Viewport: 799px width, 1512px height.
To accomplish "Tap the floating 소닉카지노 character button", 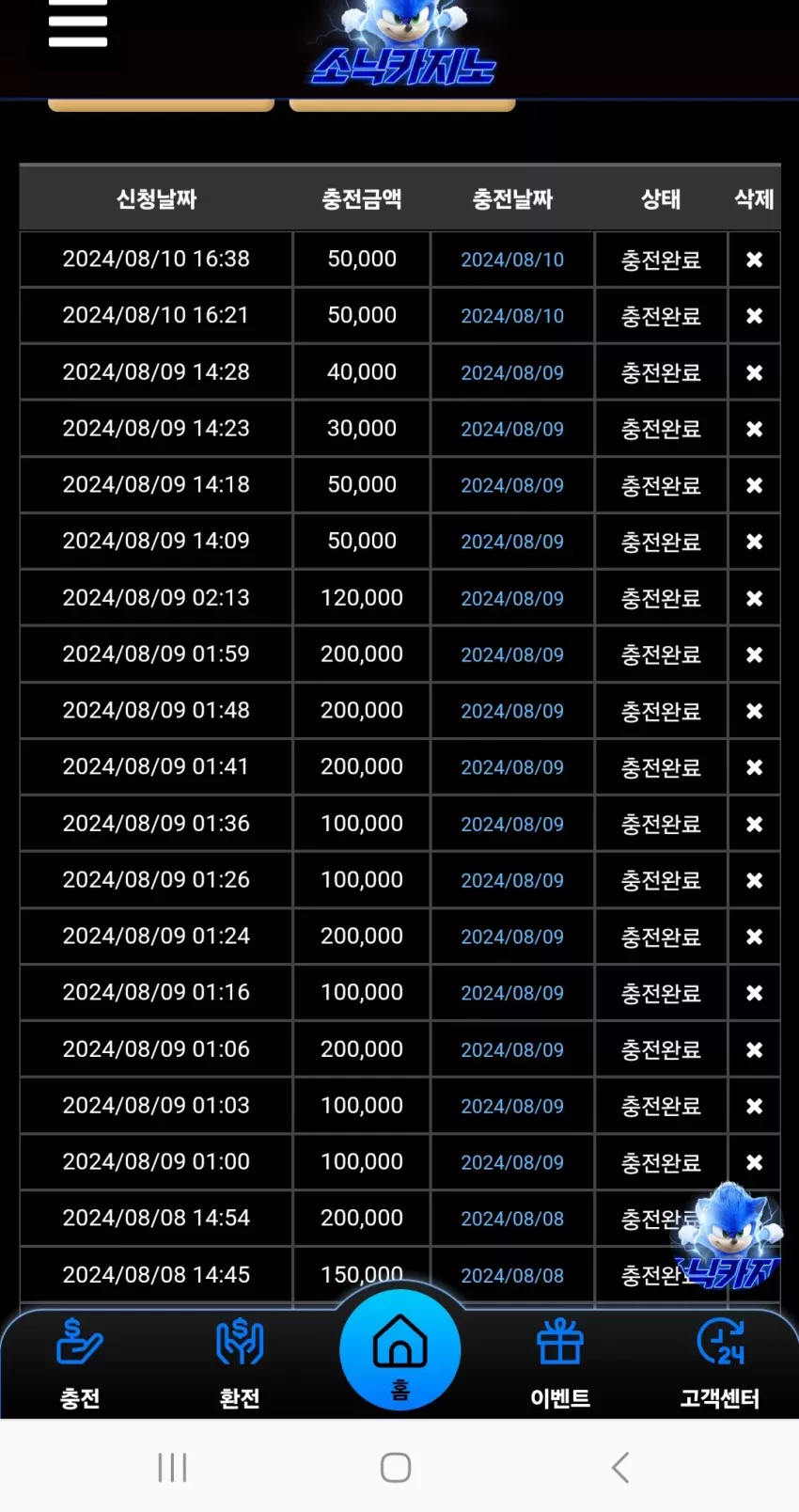I will 729,1236.
